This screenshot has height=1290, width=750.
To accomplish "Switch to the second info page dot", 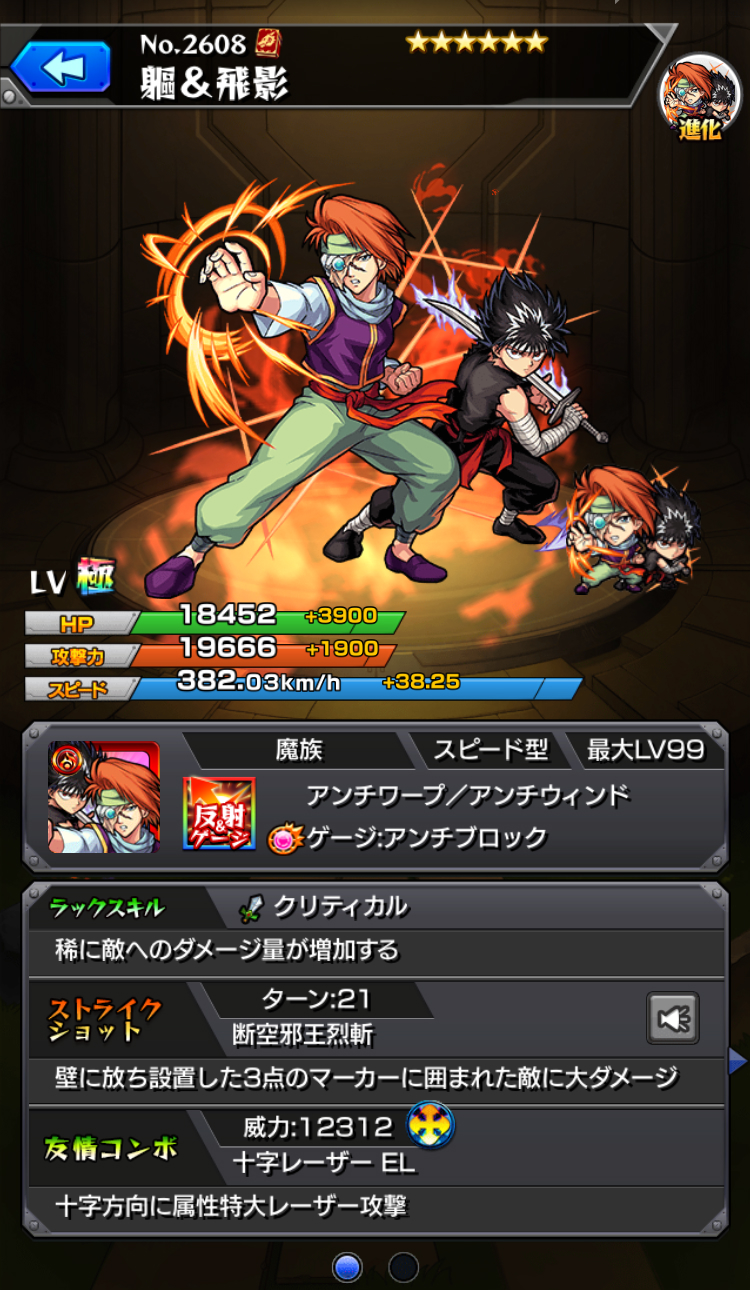I will pyautogui.click(x=403, y=1266).
